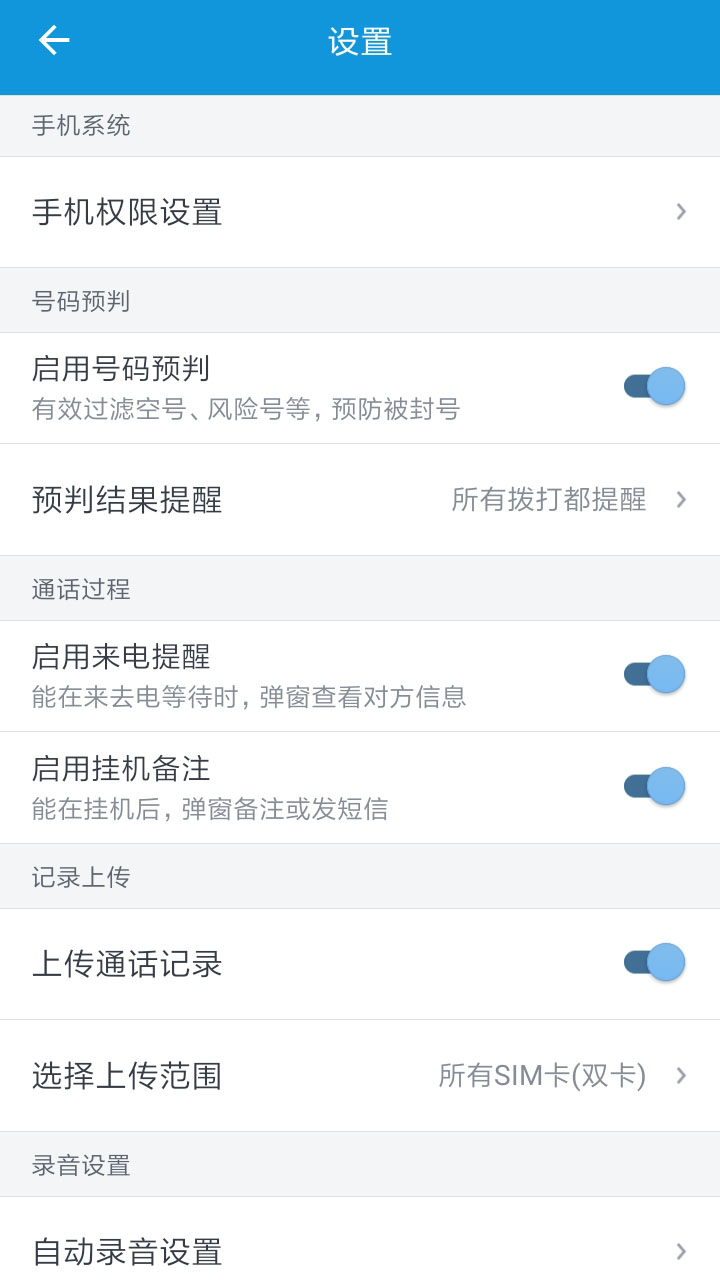Go back using the top-left arrow
This screenshot has width=720, height=1280.
(x=54, y=41)
